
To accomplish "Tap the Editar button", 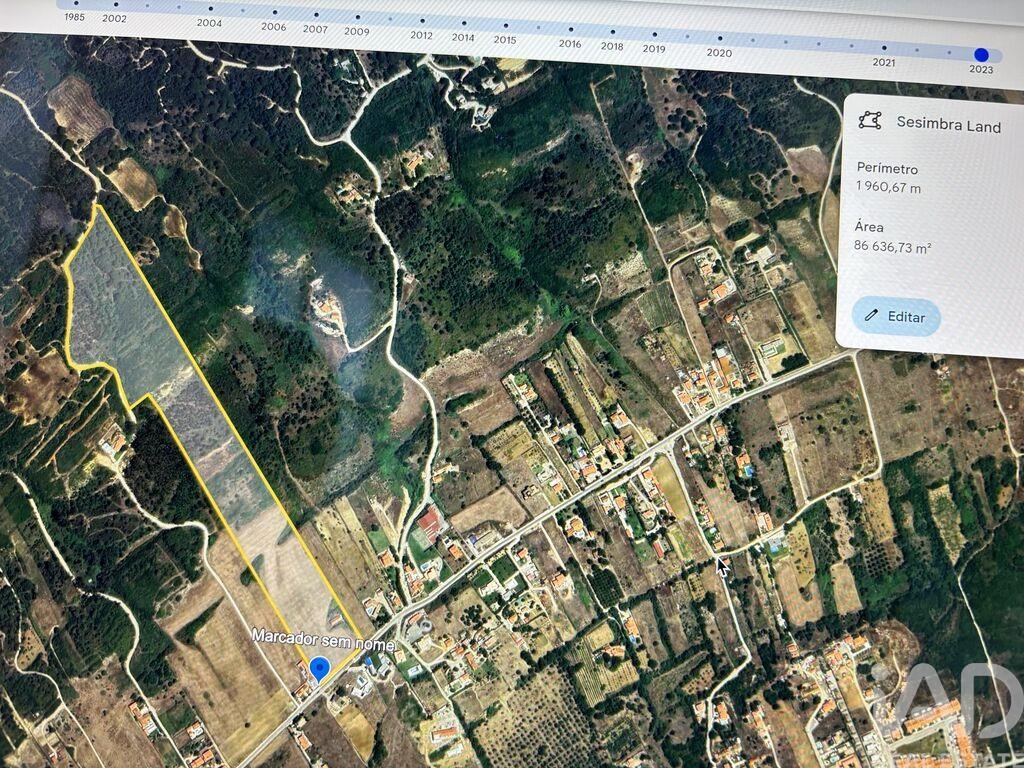I will pyautogui.click(x=896, y=317).
